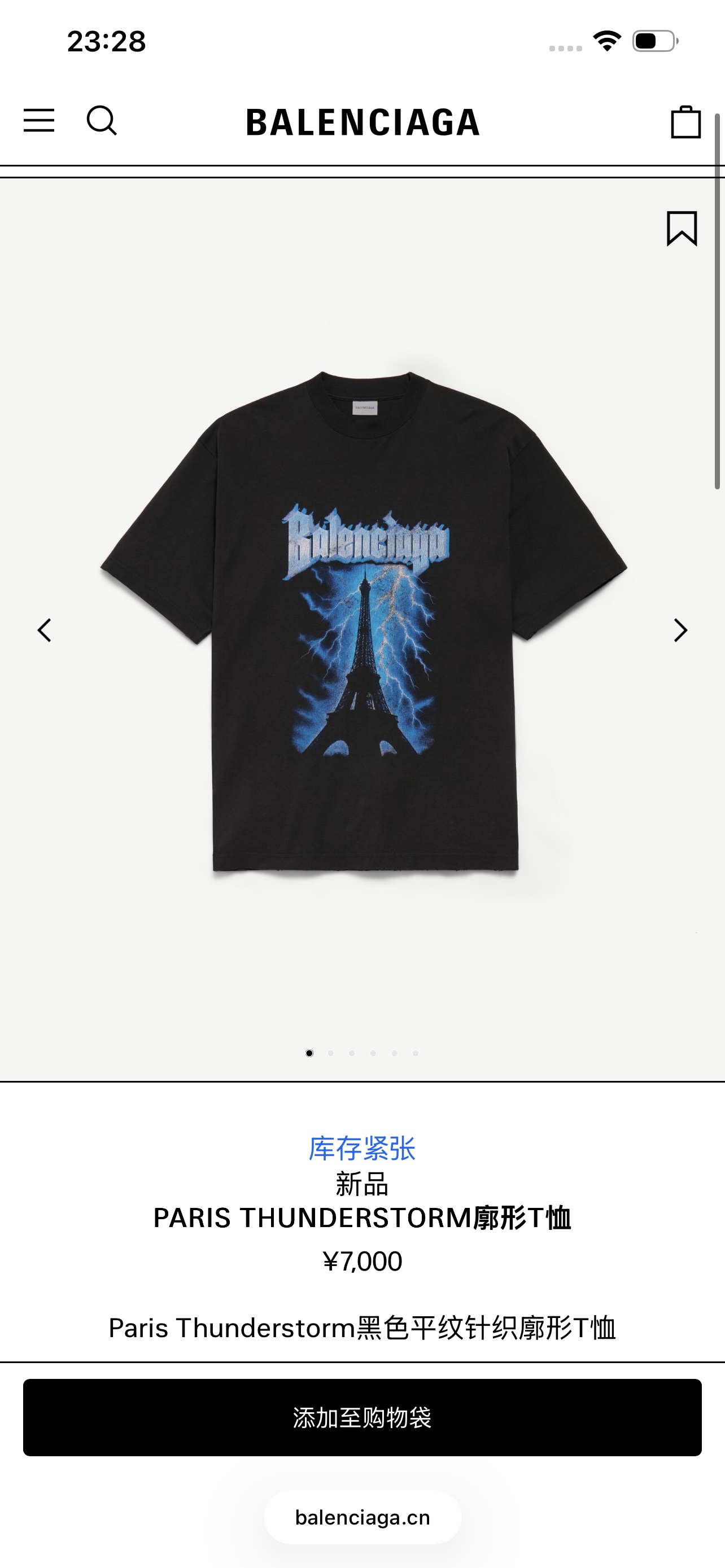Open the T-shirt product image
The width and height of the screenshot is (725, 1568).
click(x=364, y=621)
